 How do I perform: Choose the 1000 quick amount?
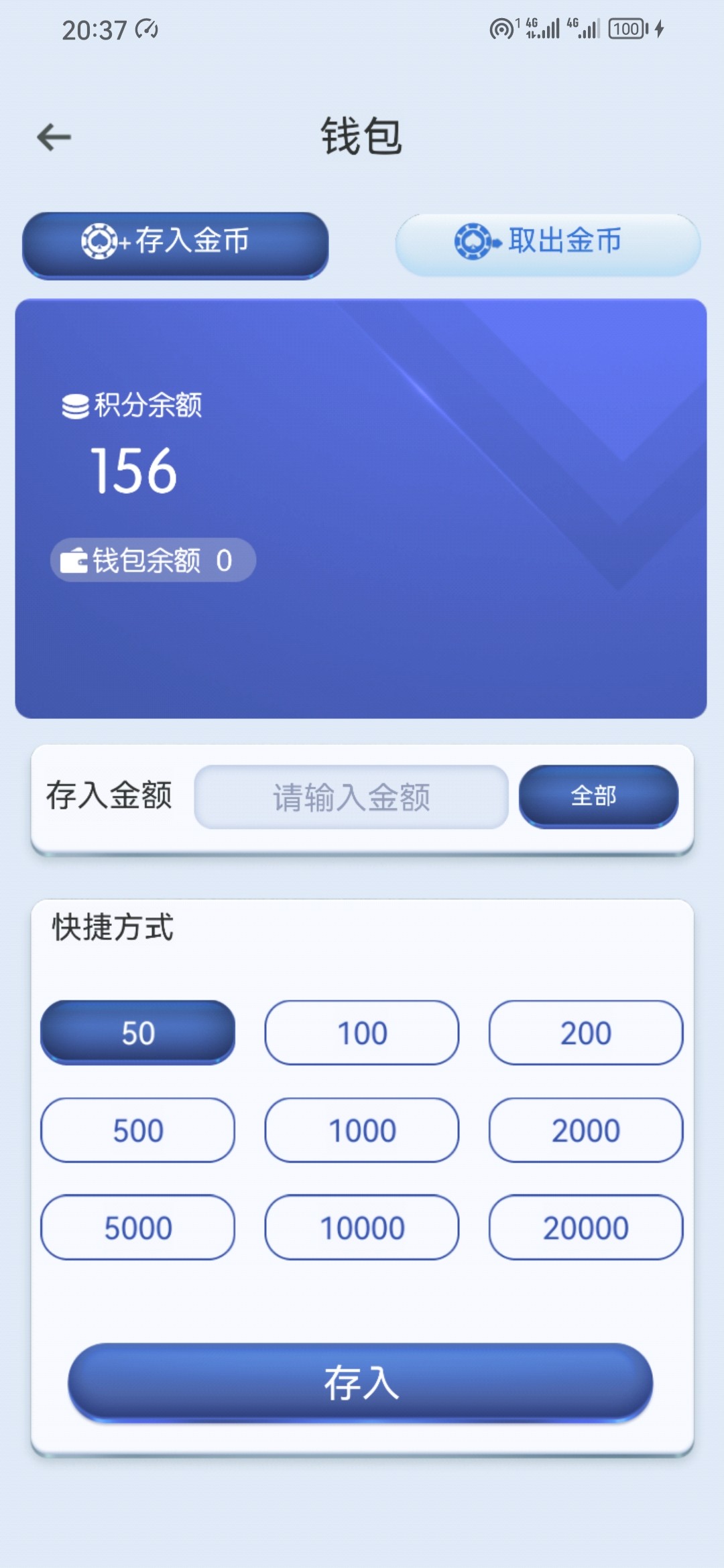click(362, 1130)
